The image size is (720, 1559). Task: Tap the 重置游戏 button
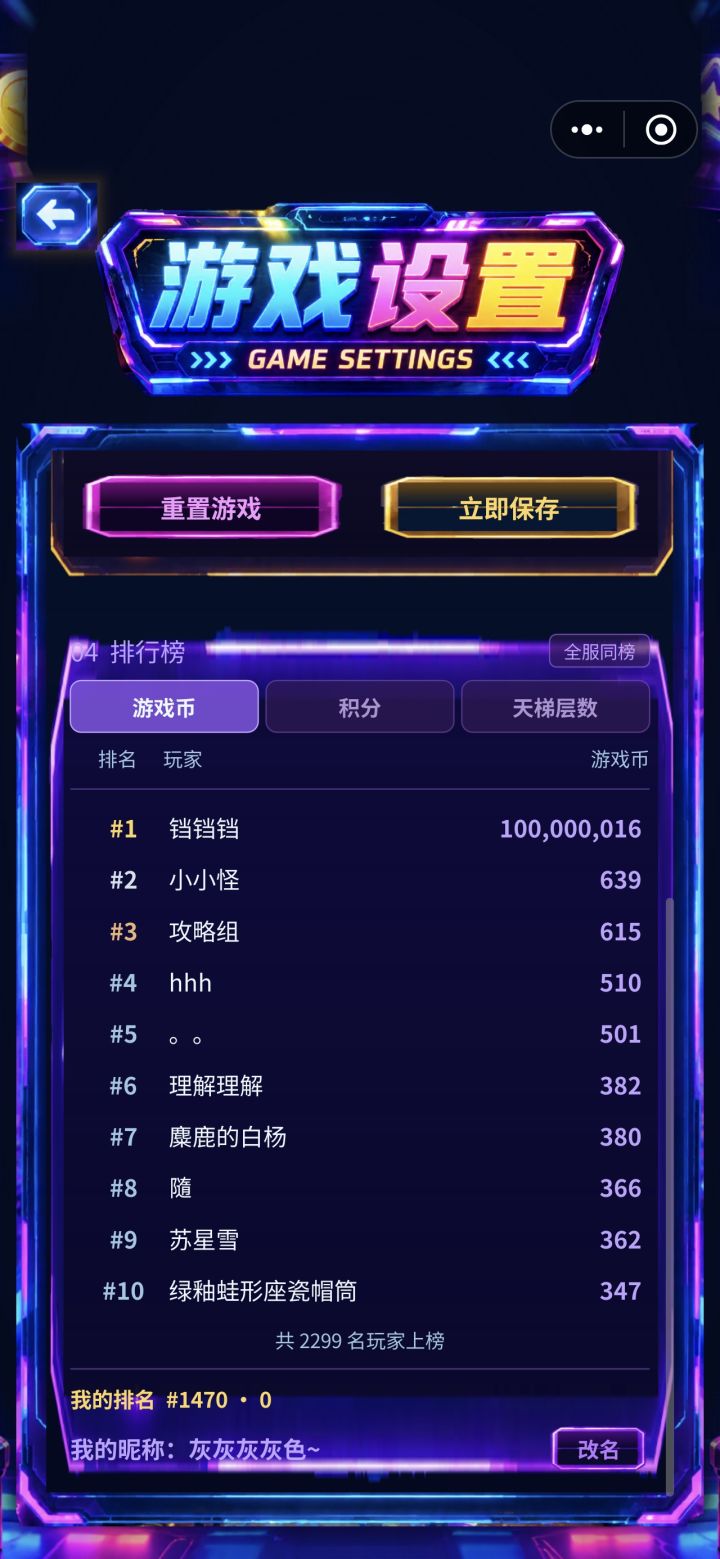click(x=211, y=508)
